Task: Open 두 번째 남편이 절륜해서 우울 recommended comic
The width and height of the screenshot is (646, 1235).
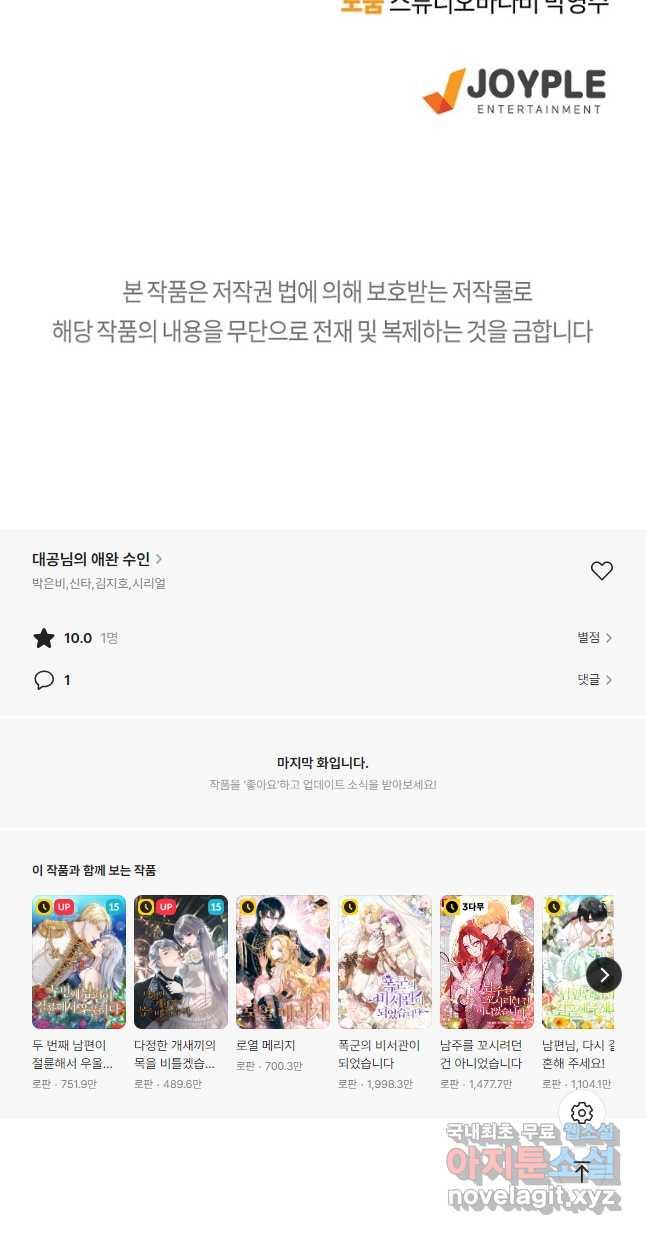Action: tap(79, 962)
